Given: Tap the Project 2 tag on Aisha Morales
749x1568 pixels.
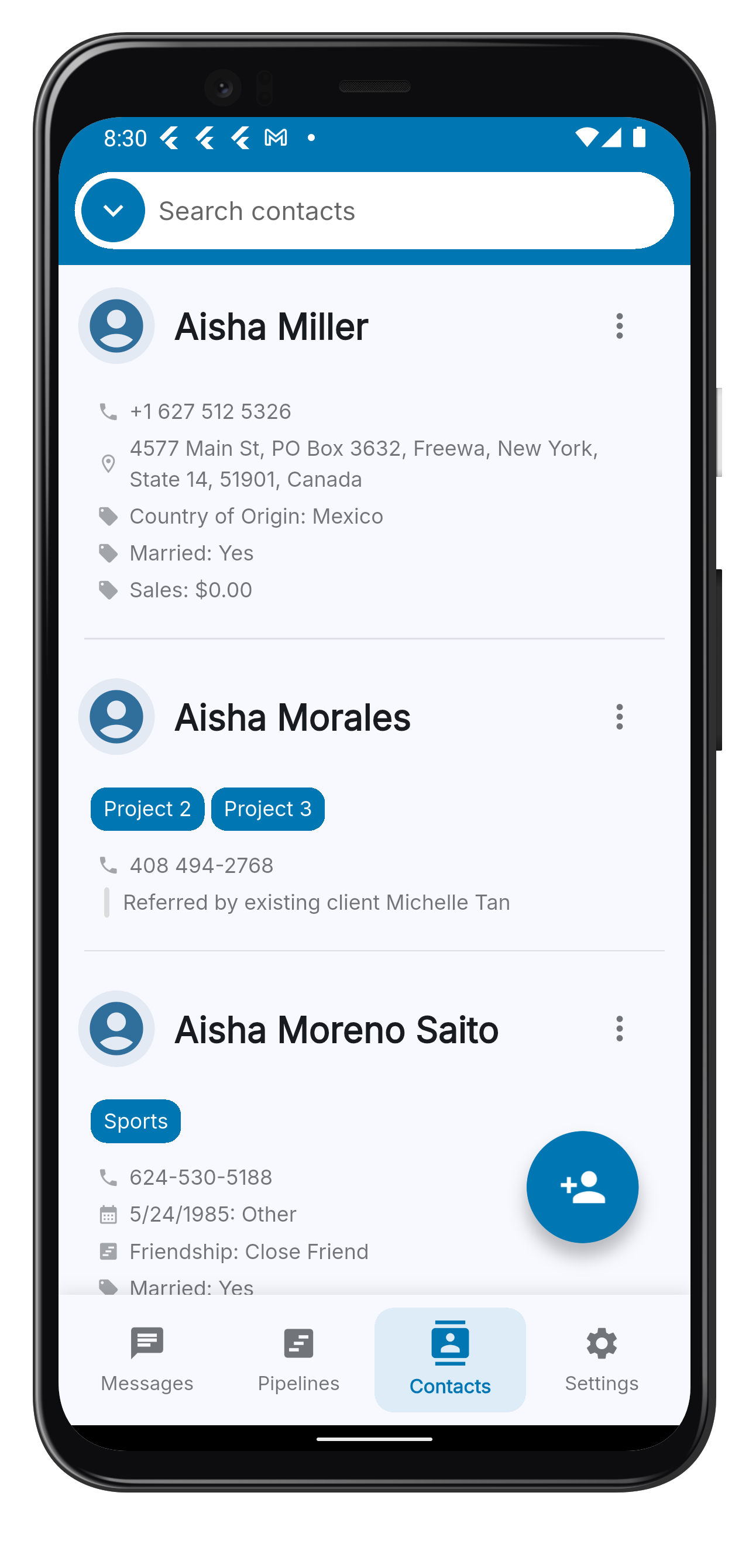Looking at the screenshot, I should 147,809.
